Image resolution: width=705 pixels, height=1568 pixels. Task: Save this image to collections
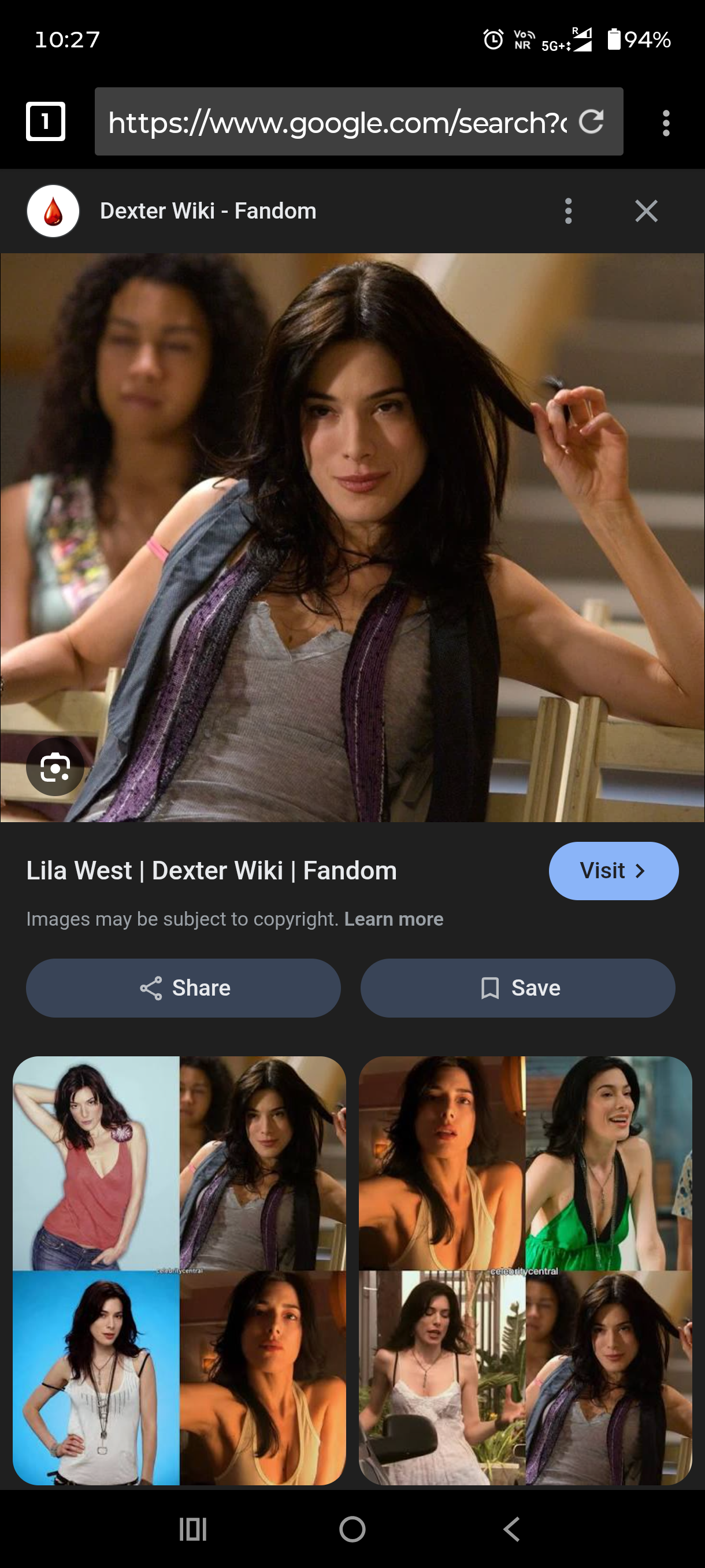coord(518,988)
